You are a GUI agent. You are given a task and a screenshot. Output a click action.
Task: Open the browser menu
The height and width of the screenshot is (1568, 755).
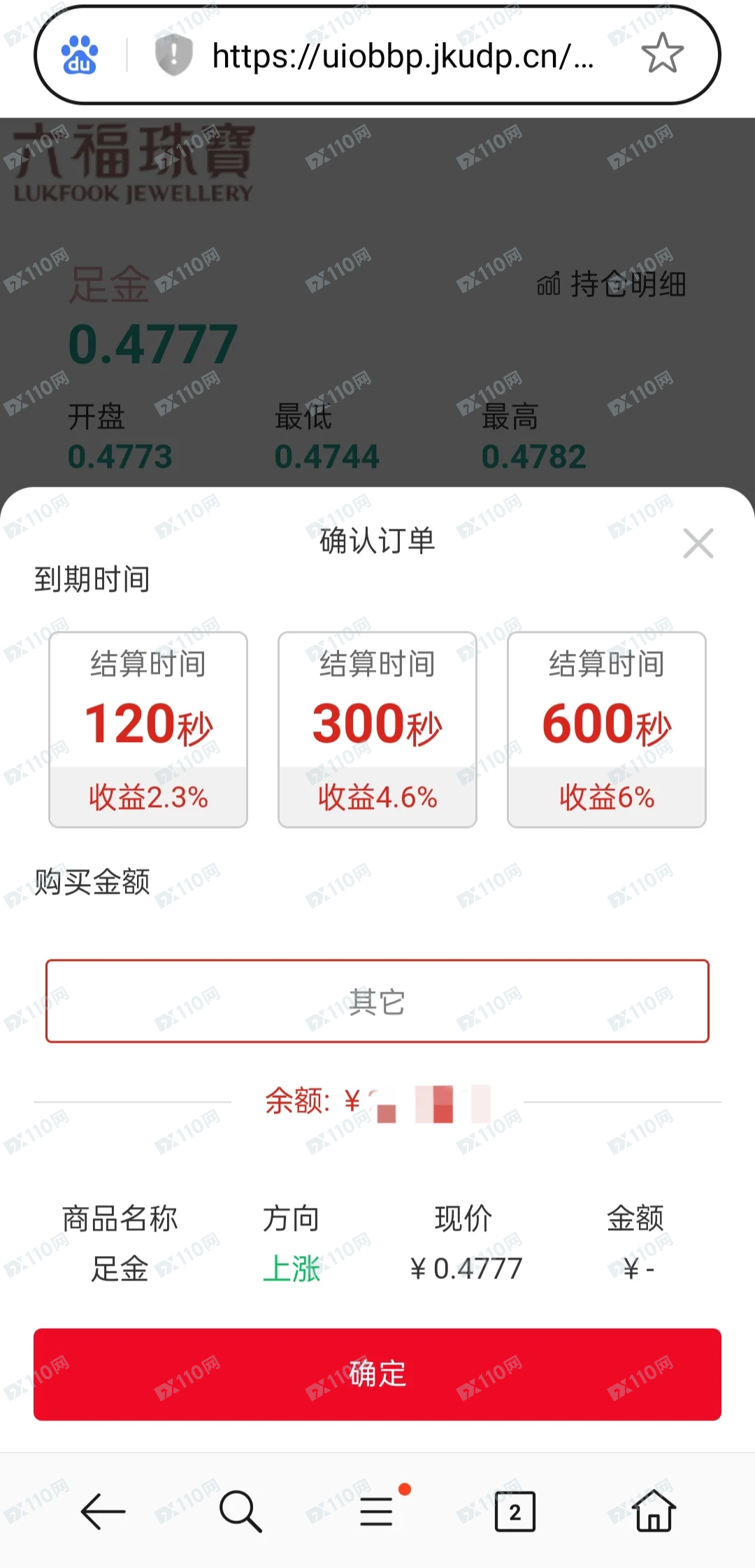[x=377, y=1511]
